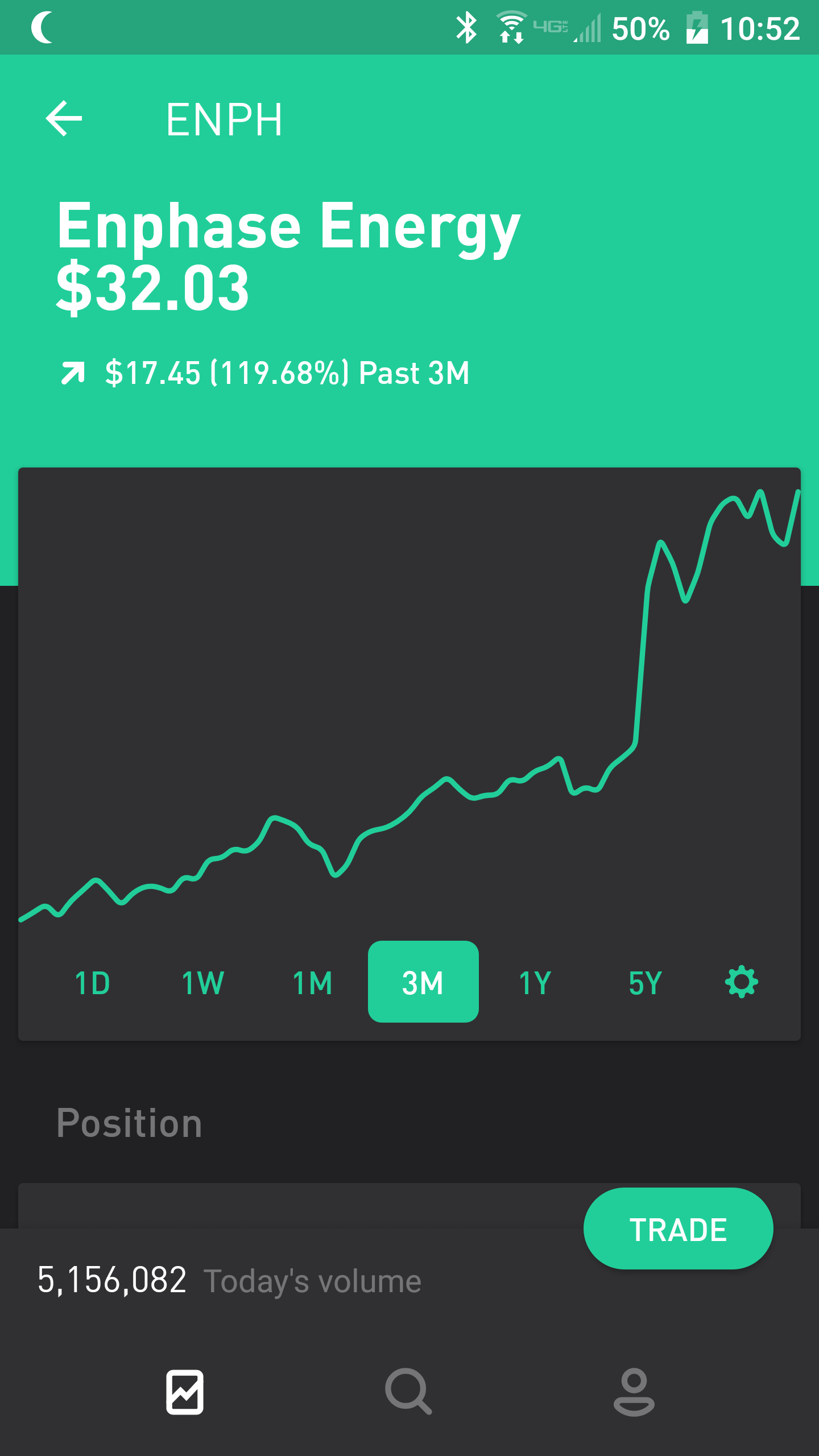
Task: Open chart settings gear
Action: tap(742, 982)
